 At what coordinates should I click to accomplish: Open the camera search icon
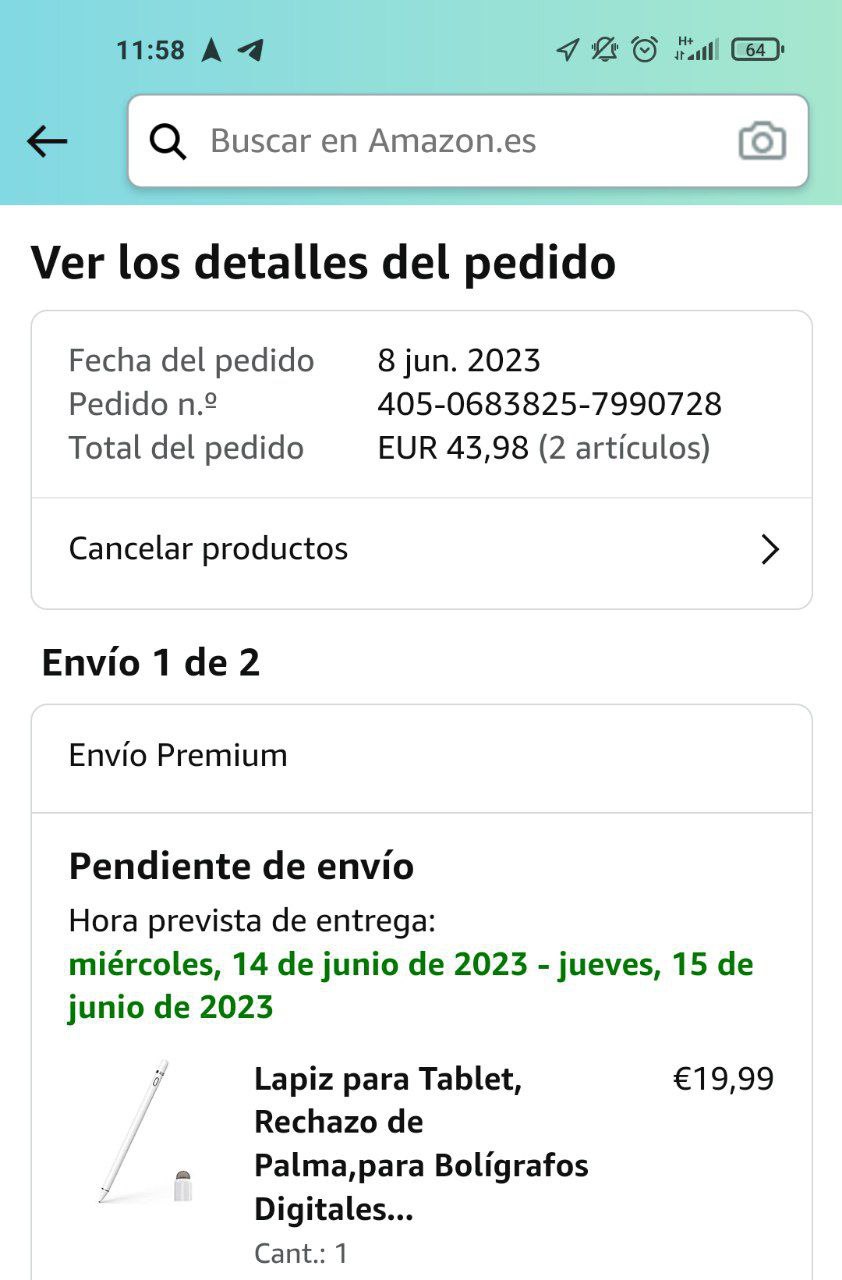(762, 141)
